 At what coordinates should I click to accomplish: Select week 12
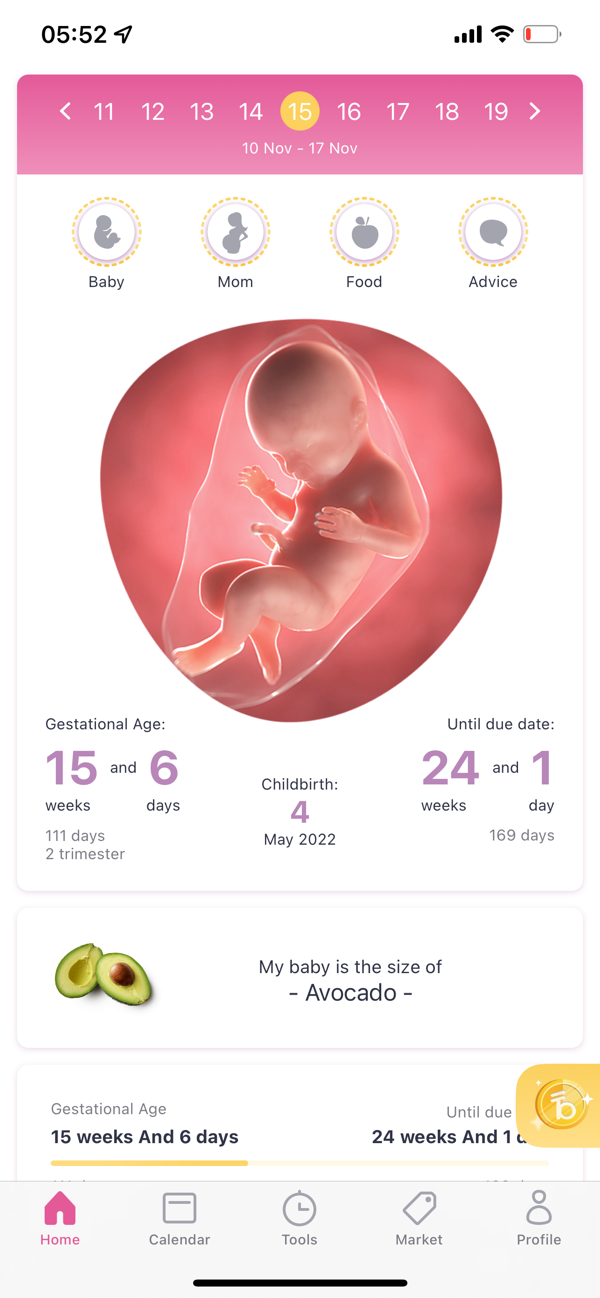pyautogui.click(x=153, y=112)
